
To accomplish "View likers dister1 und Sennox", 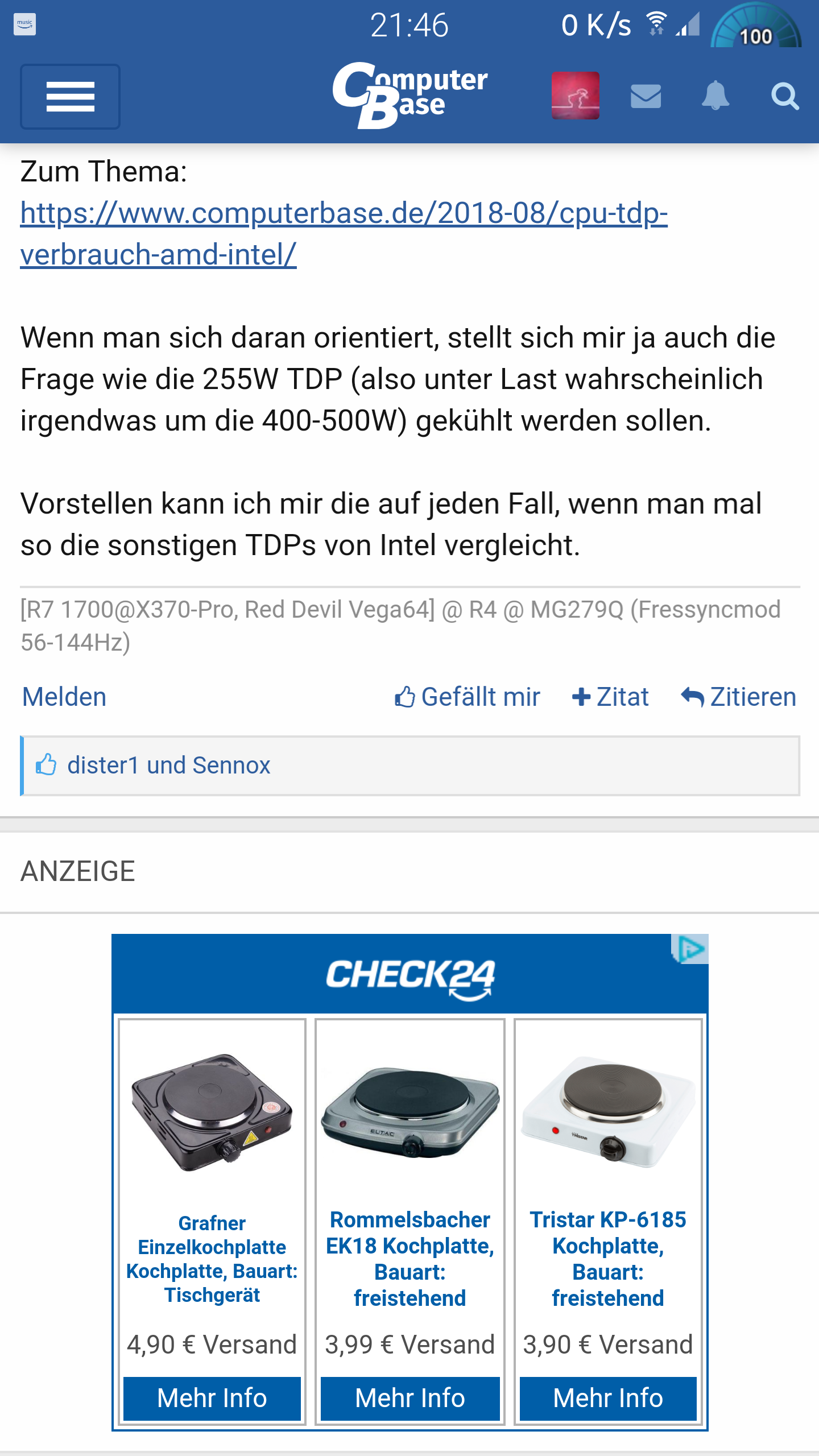I will pyautogui.click(x=168, y=766).
